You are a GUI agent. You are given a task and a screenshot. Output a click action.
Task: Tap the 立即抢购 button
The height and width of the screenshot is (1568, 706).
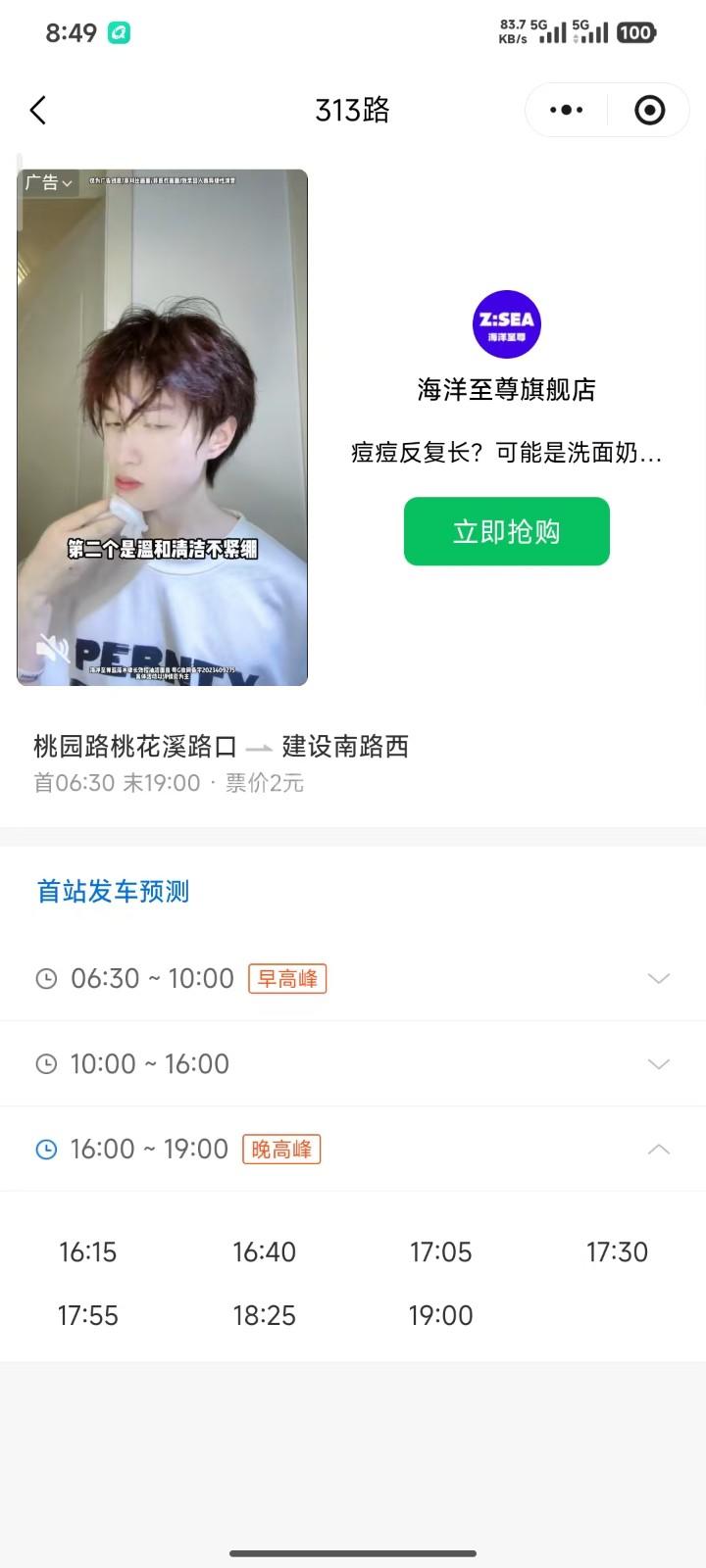(x=506, y=531)
